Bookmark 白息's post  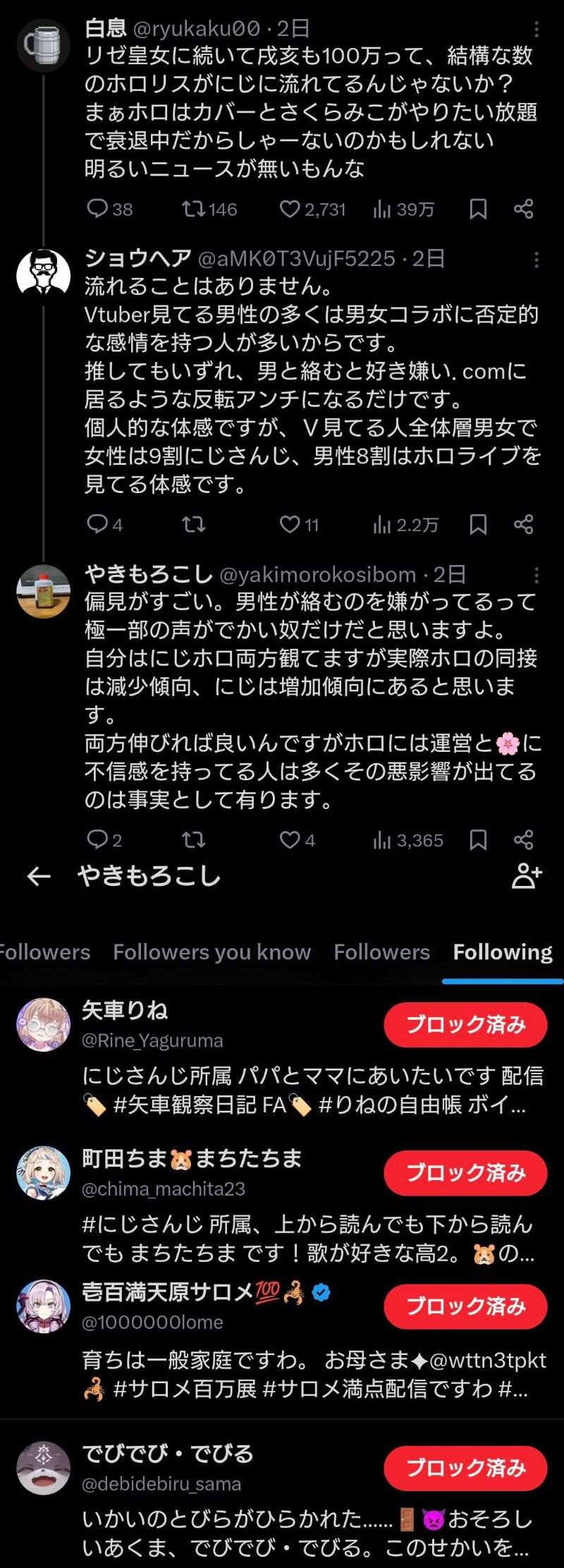coord(478,209)
